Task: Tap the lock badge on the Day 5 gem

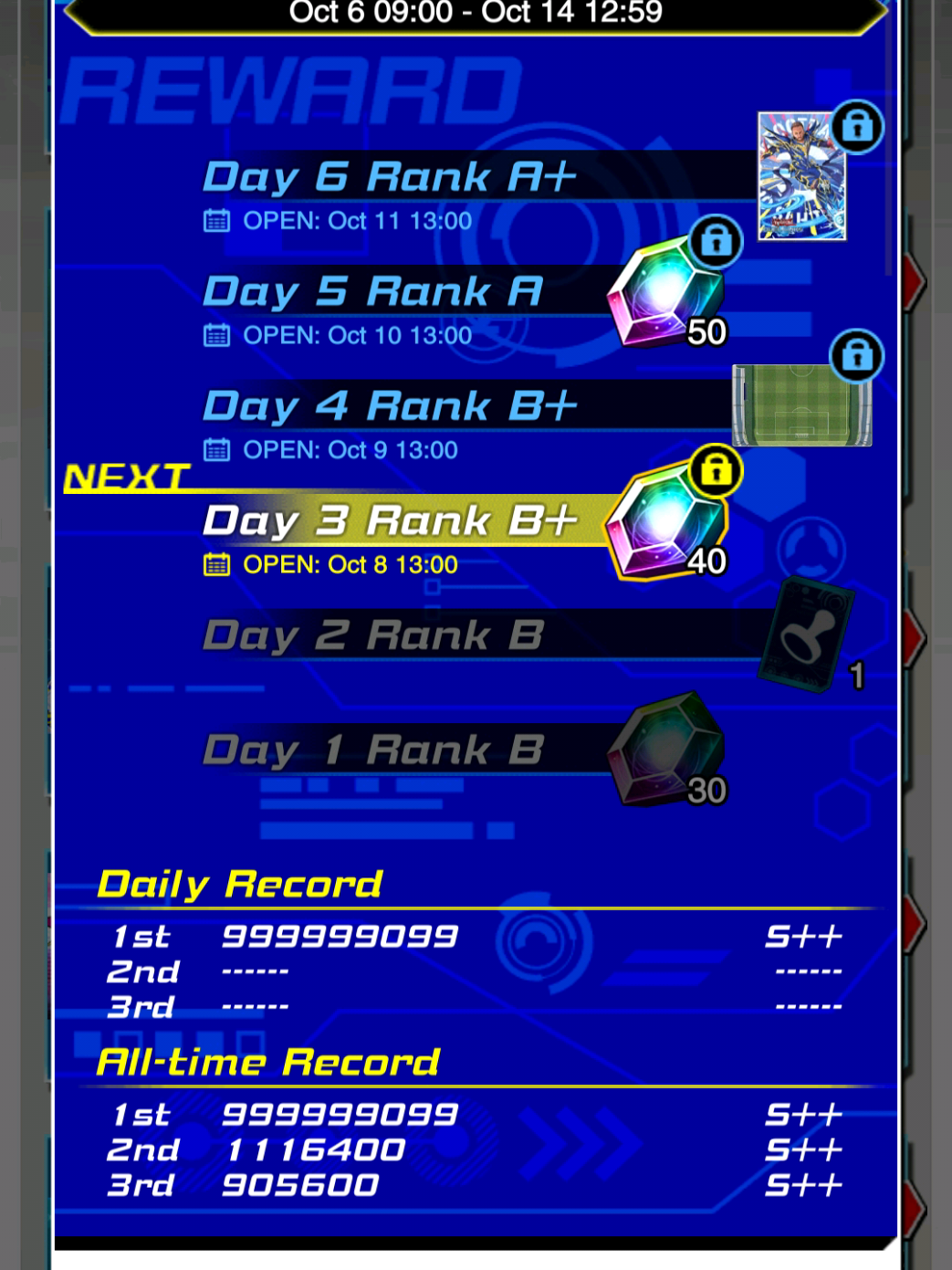Action: coord(717,242)
